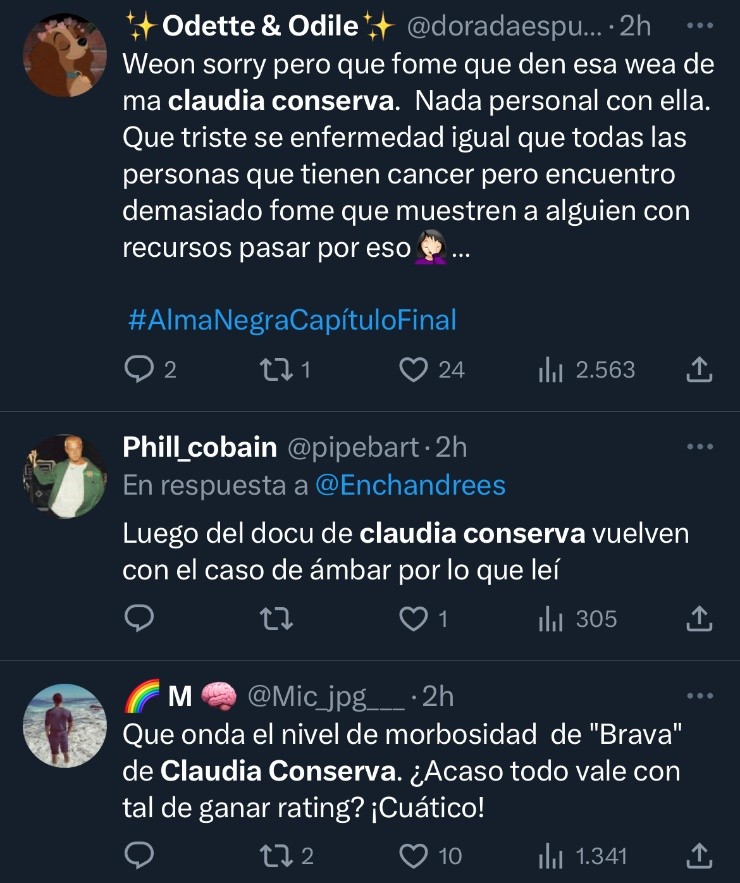Image resolution: width=740 pixels, height=883 pixels.
Task: Open Odette & Odile's profile picture
Action: click(x=64, y=55)
